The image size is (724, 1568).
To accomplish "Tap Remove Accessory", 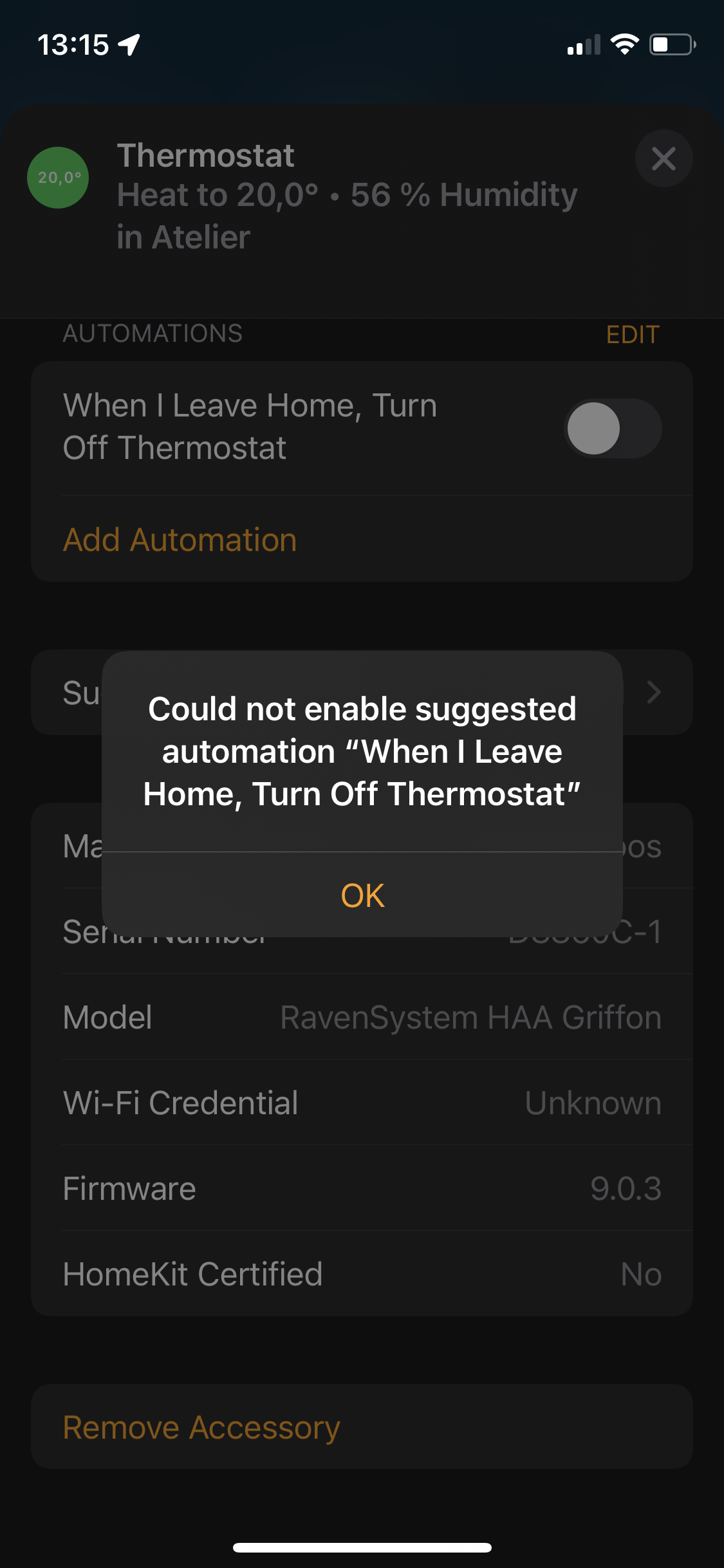I will tap(200, 1427).
